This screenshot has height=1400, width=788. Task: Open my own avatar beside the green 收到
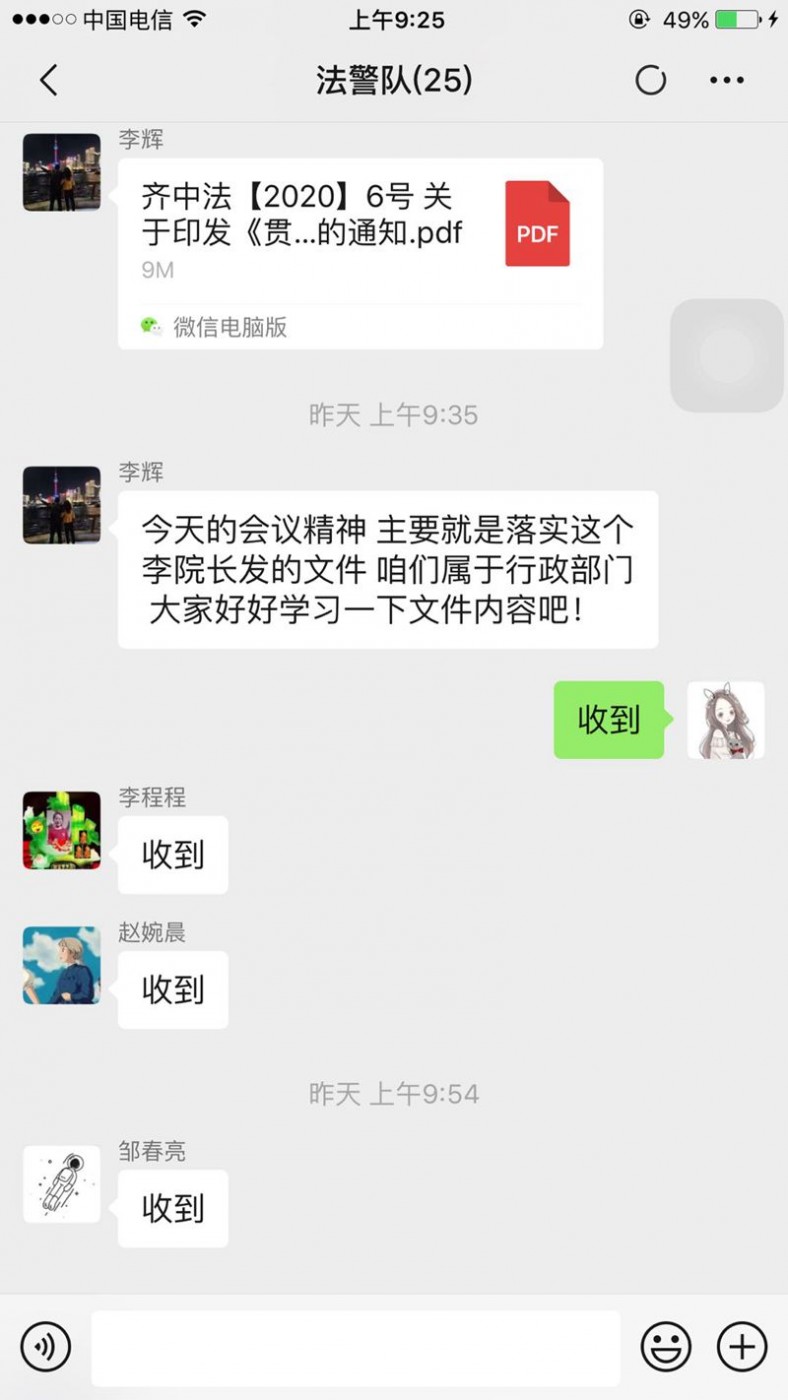pyautogui.click(x=726, y=720)
